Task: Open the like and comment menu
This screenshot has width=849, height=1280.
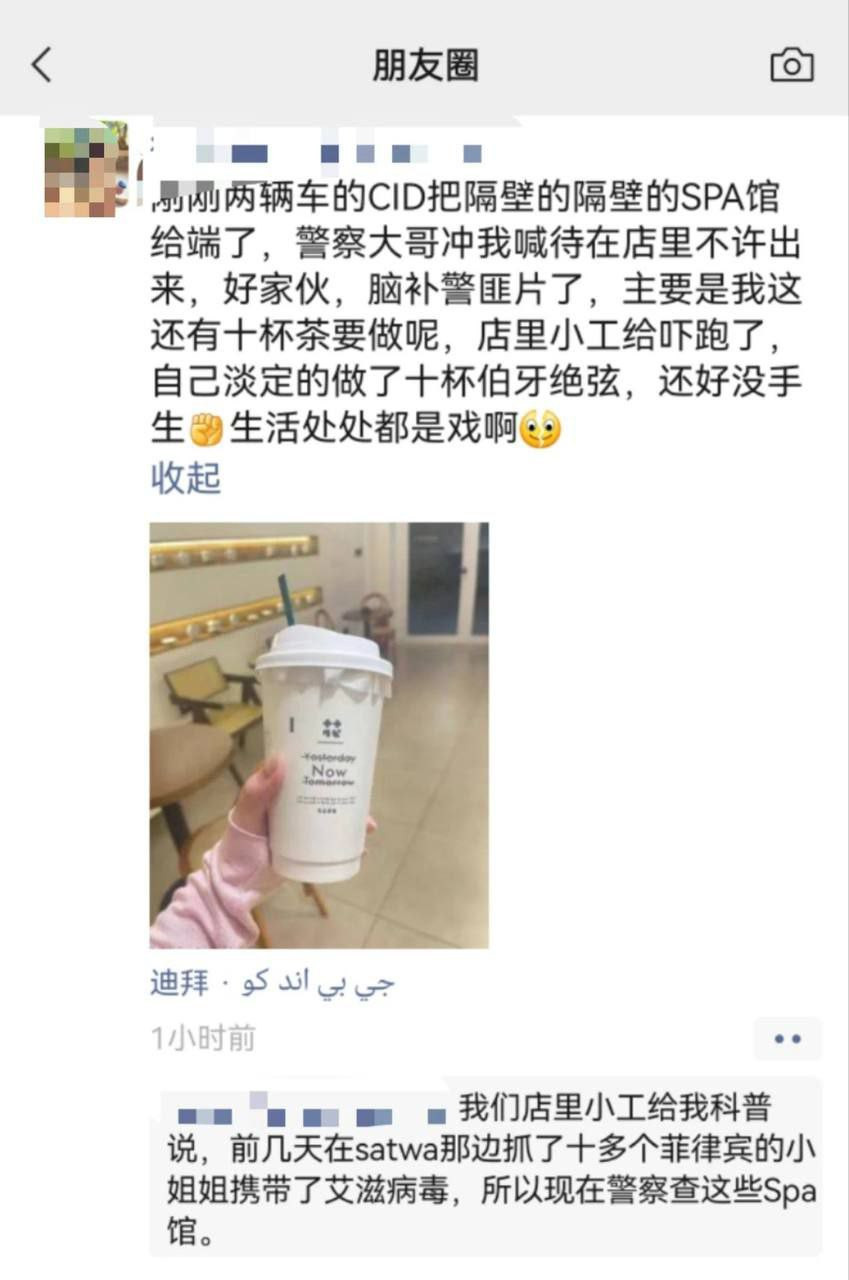Action: (x=787, y=1039)
